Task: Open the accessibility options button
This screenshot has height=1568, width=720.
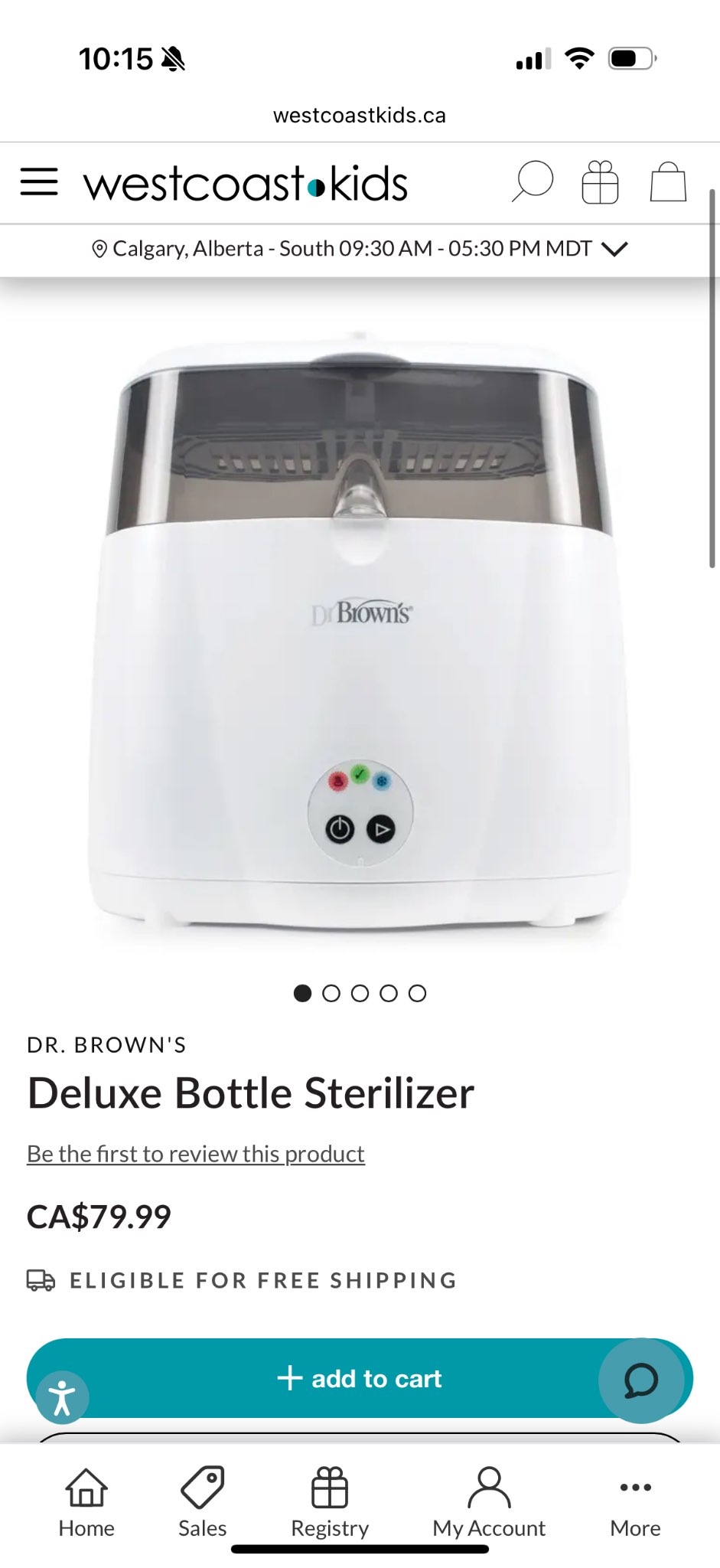Action: click(x=63, y=1397)
